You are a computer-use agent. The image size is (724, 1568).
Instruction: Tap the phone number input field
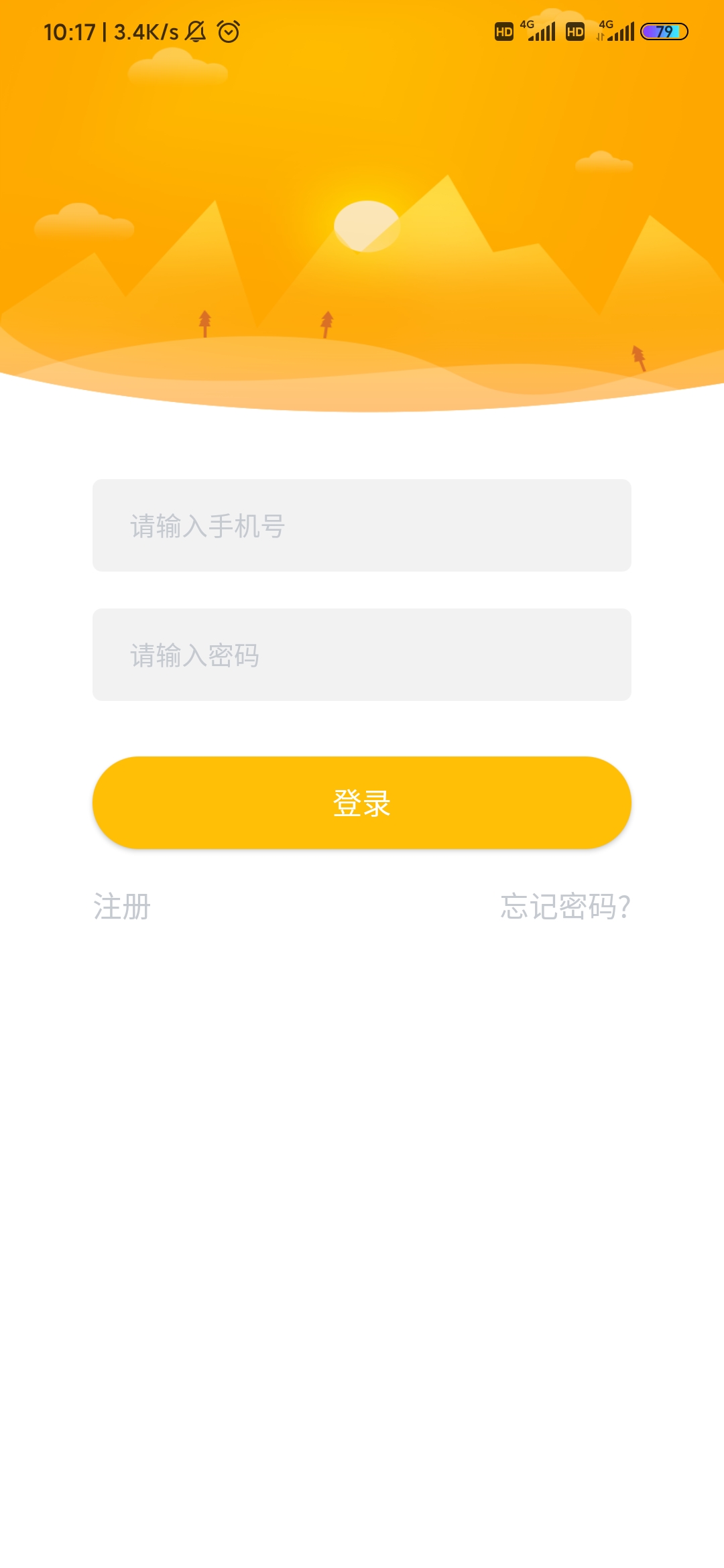362,527
